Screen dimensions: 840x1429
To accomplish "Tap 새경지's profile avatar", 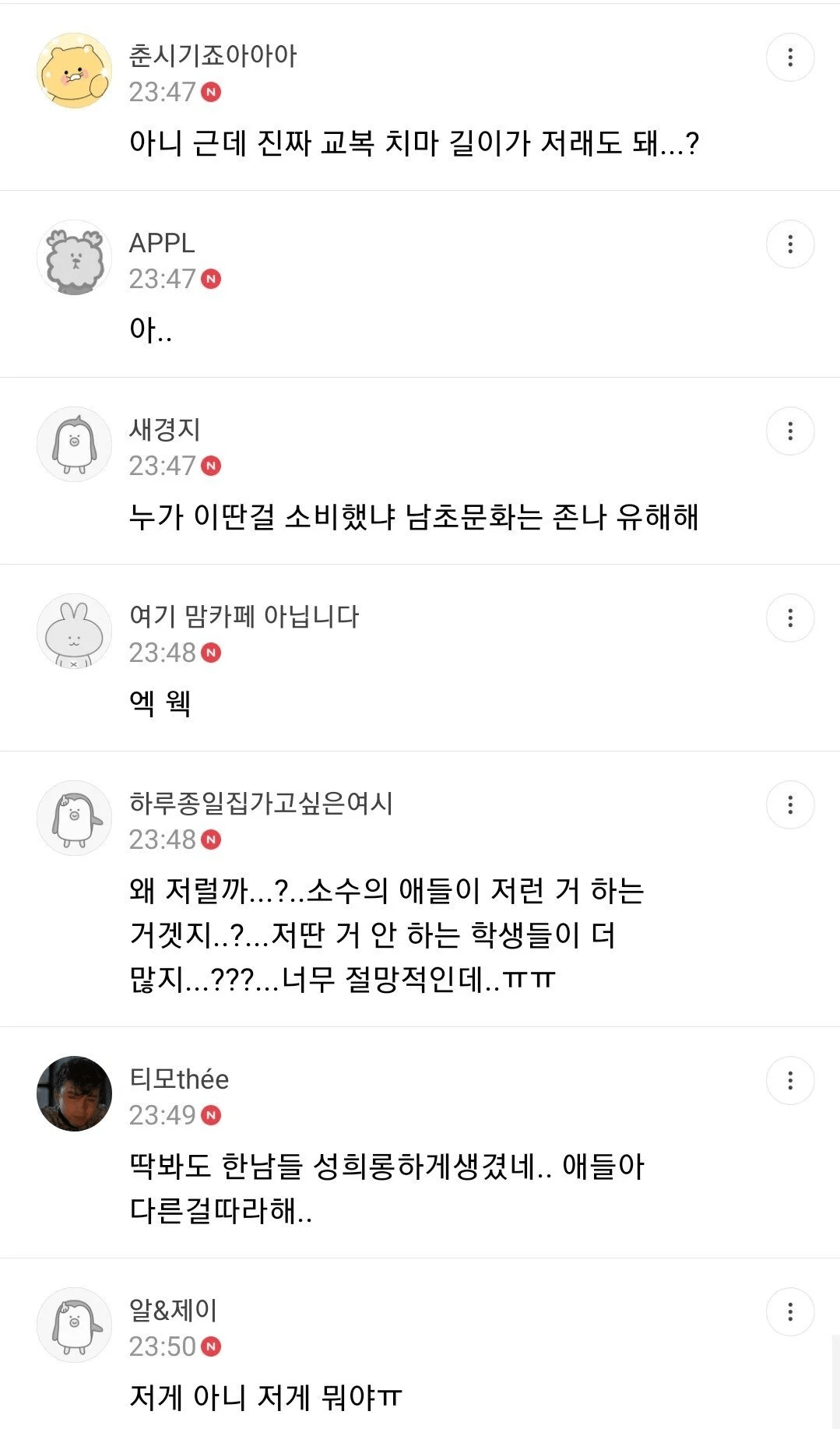I will [x=74, y=444].
